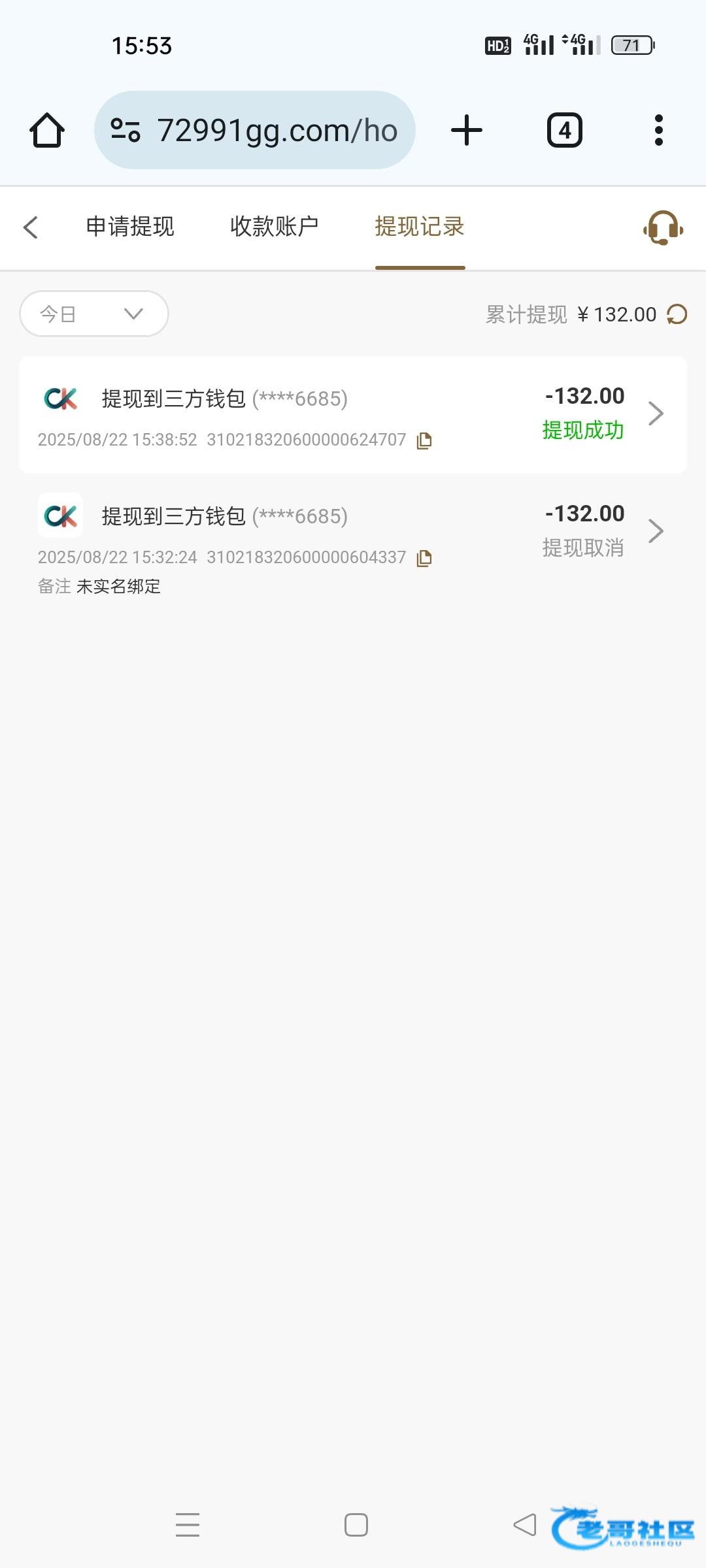Switch to the 申请提现 tab
The width and height of the screenshot is (706, 1568).
(x=130, y=227)
